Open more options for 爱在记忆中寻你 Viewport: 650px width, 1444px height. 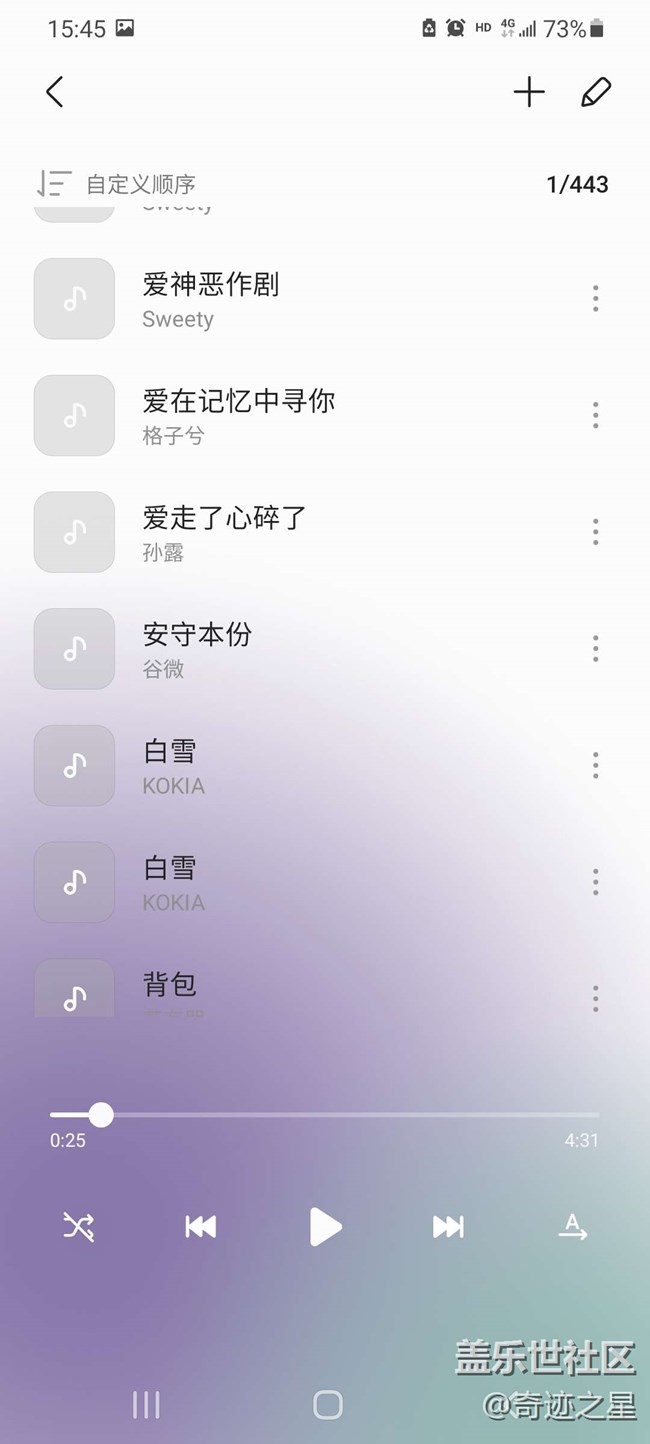[595, 415]
